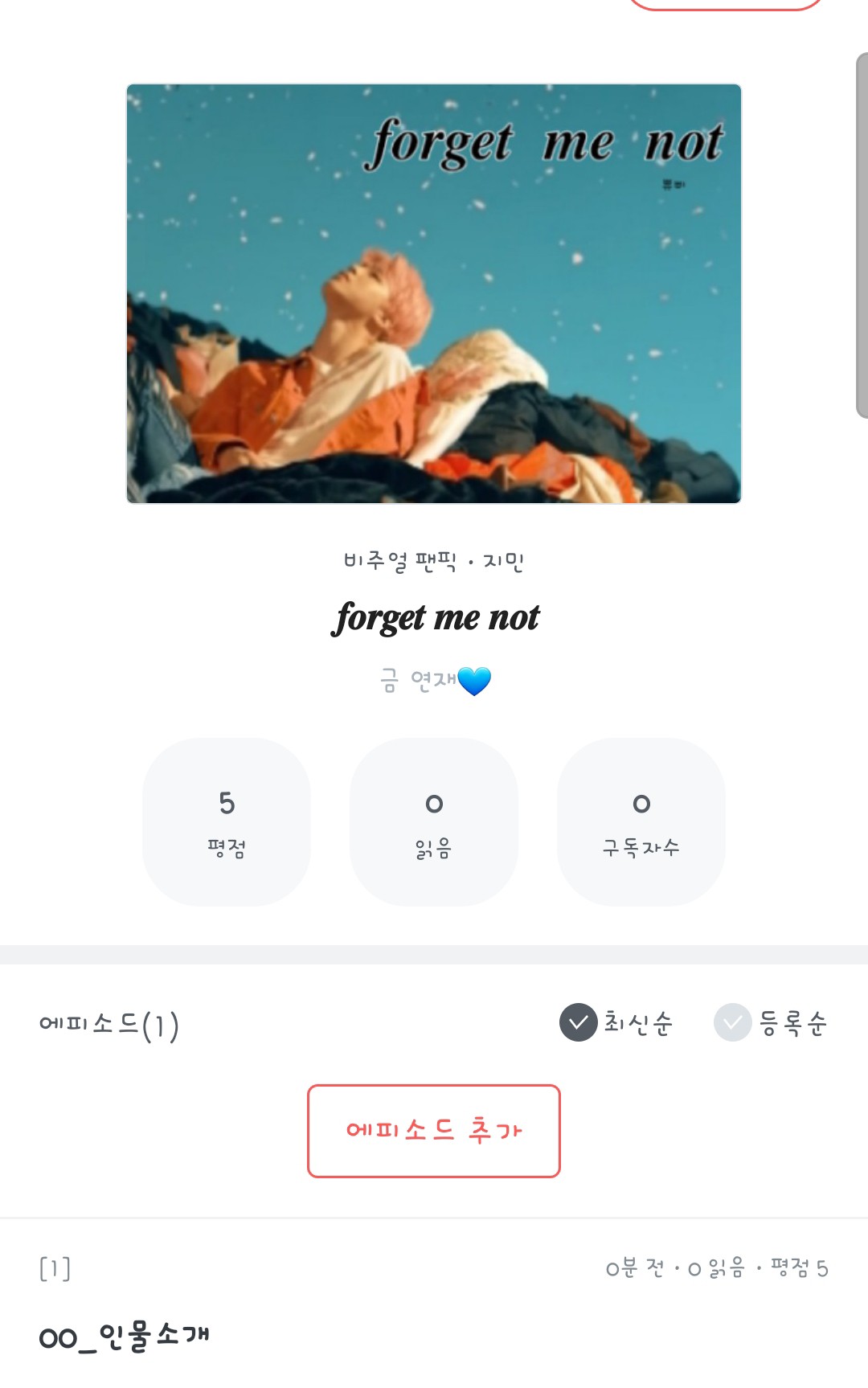This screenshot has width=868, height=1388.
Task: Sort episodes by 등록순
Action: click(770, 1022)
